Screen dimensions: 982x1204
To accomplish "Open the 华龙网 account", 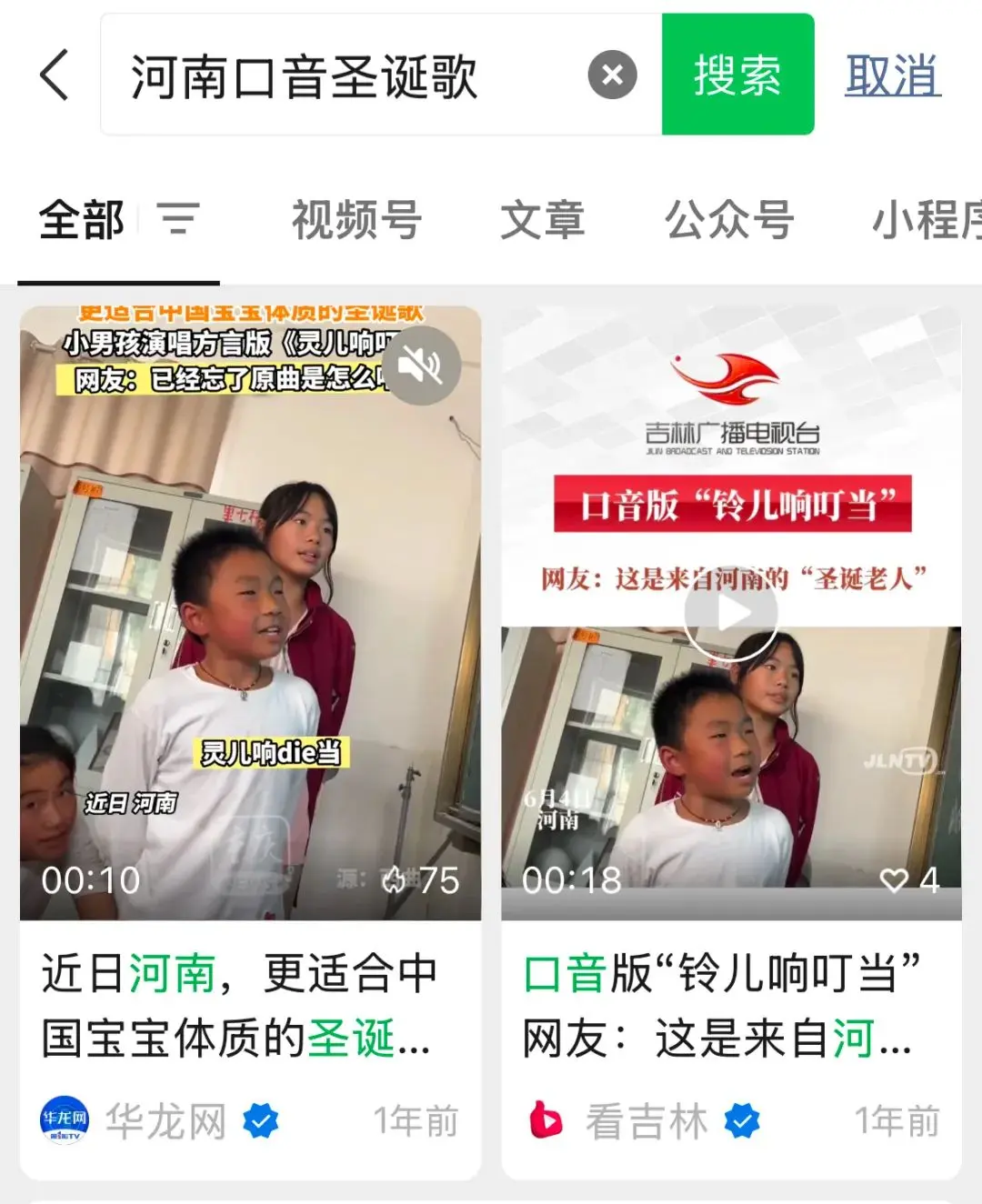I will (165, 1121).
